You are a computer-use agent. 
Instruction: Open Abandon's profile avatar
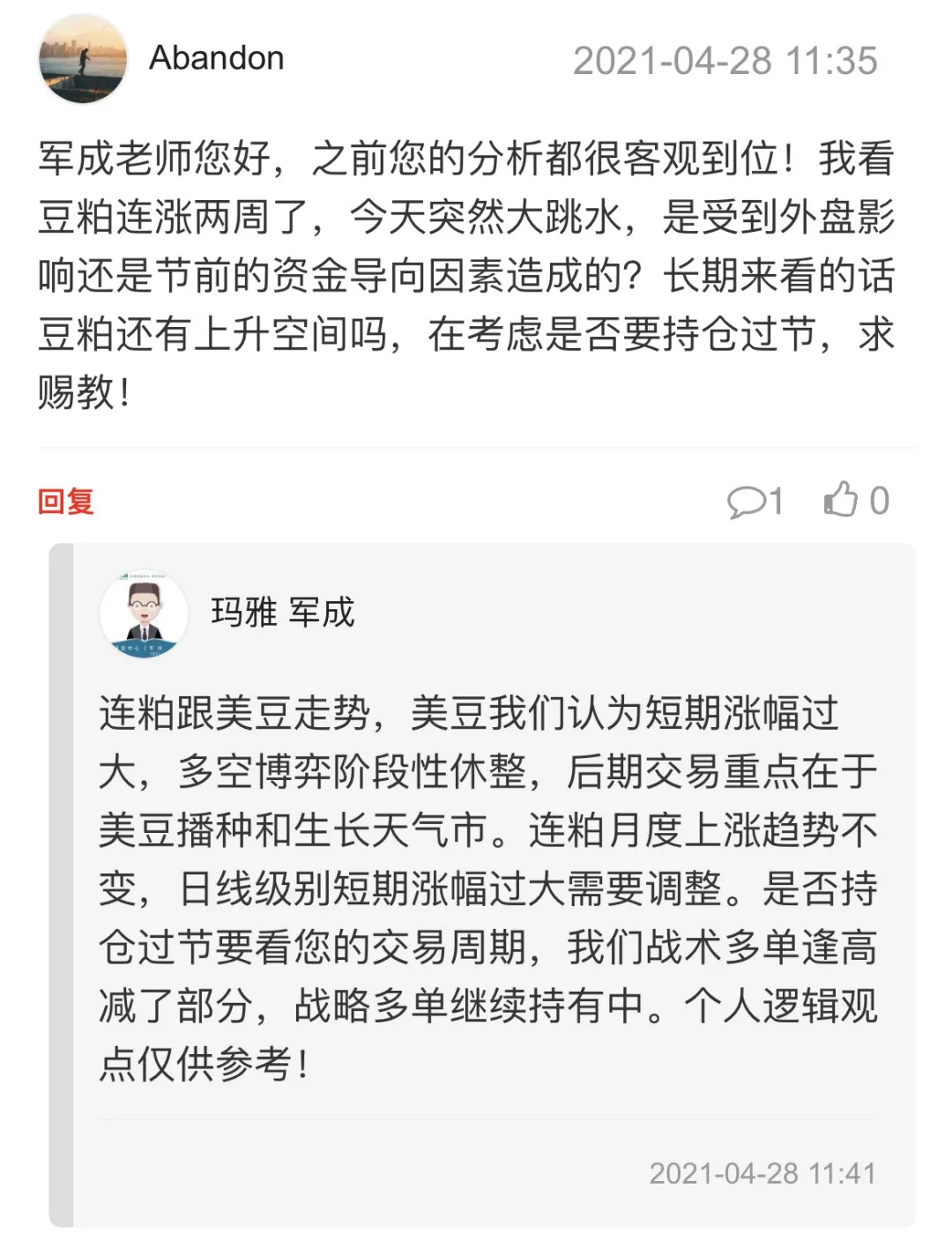coord(83,58)
